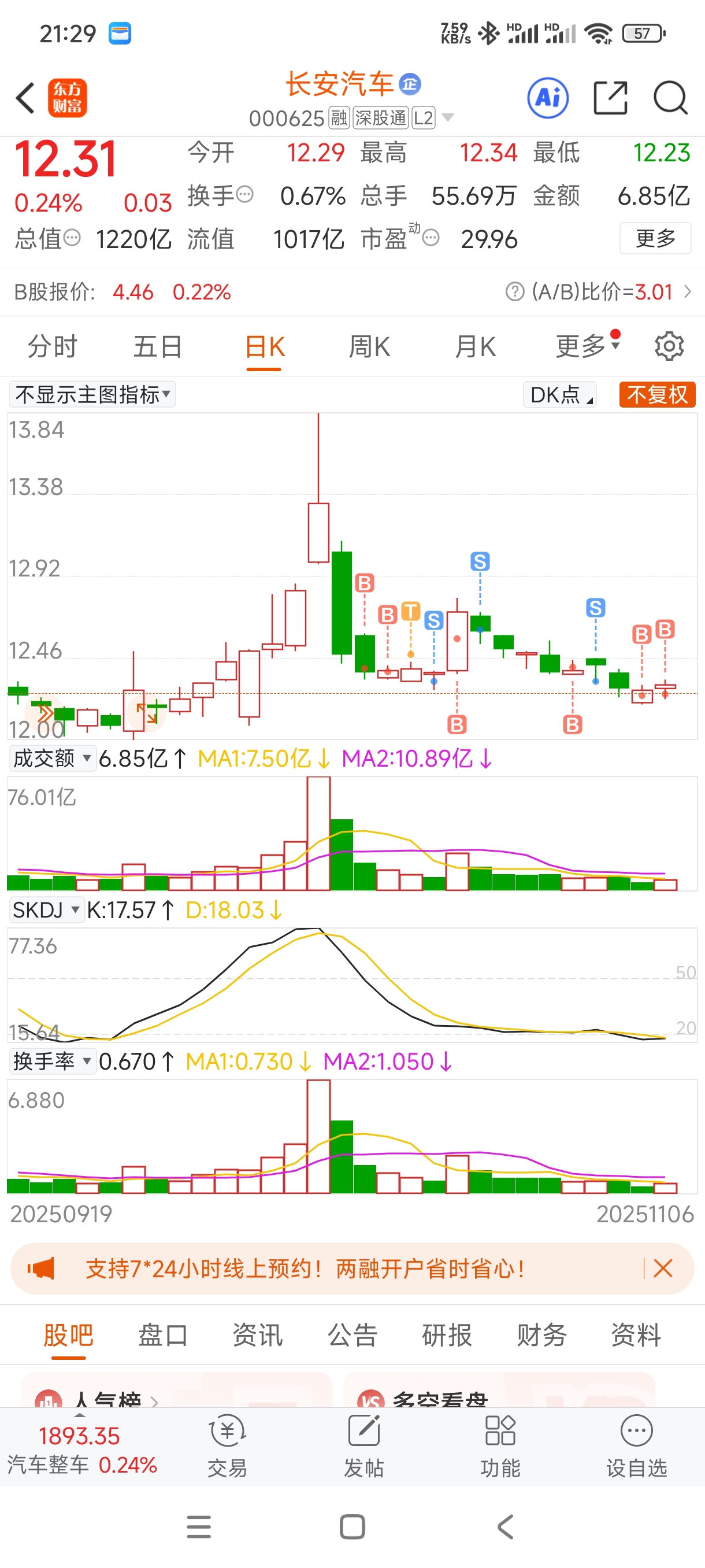Tap the 更多 button for more quote data
705x1568 pixels.
coord(655,238)
